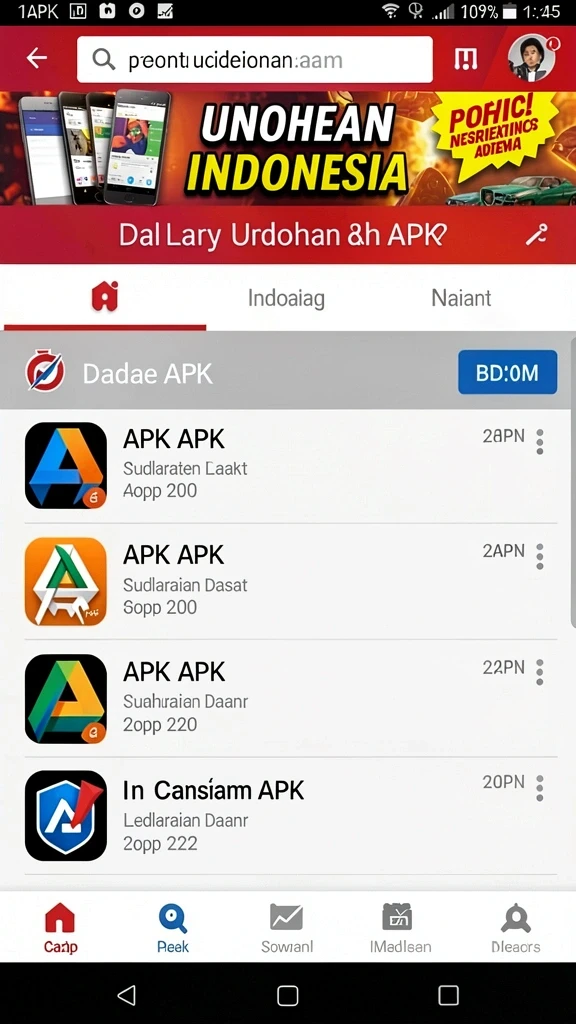576x1024 pixels.
Task: Go back with the top-left arrow
Action: (37, 58)
